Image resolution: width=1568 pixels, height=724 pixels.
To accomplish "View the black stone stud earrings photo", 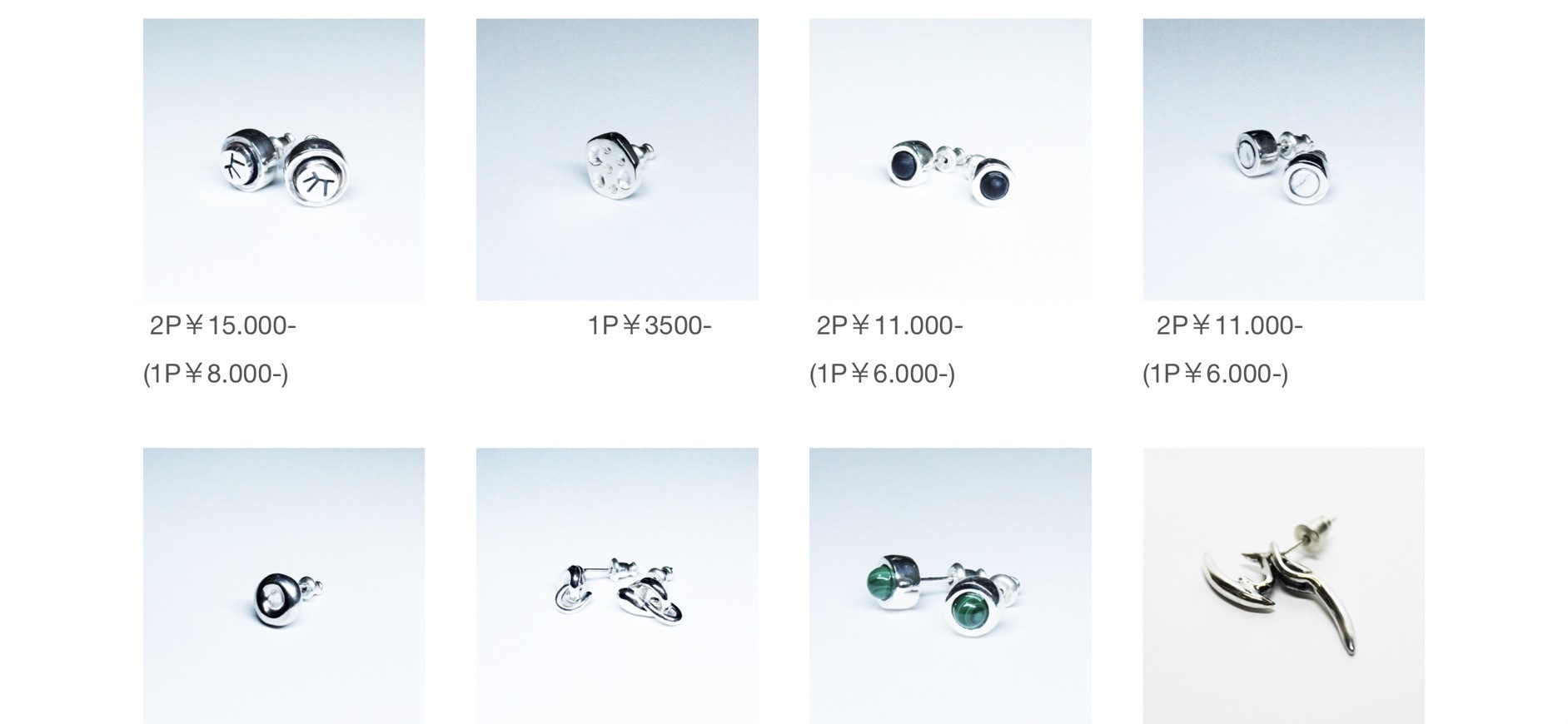I will tap(950, 160).
